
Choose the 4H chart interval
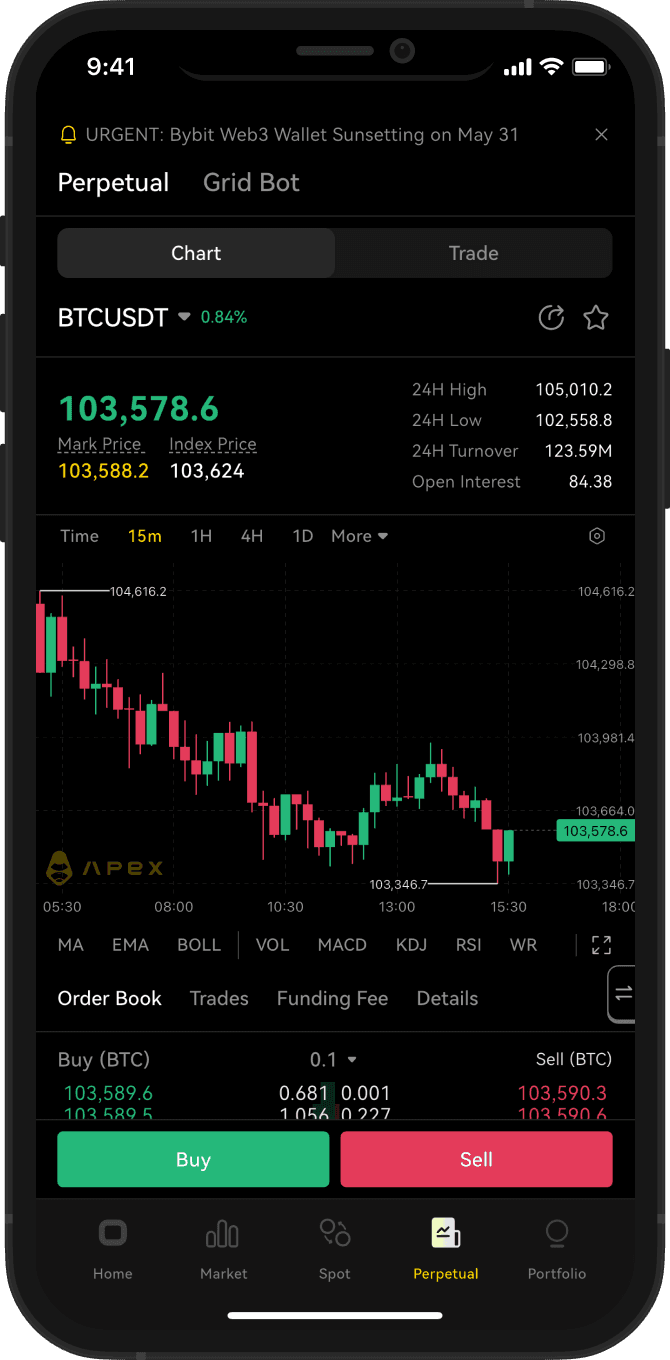click(x=252, y=536)
